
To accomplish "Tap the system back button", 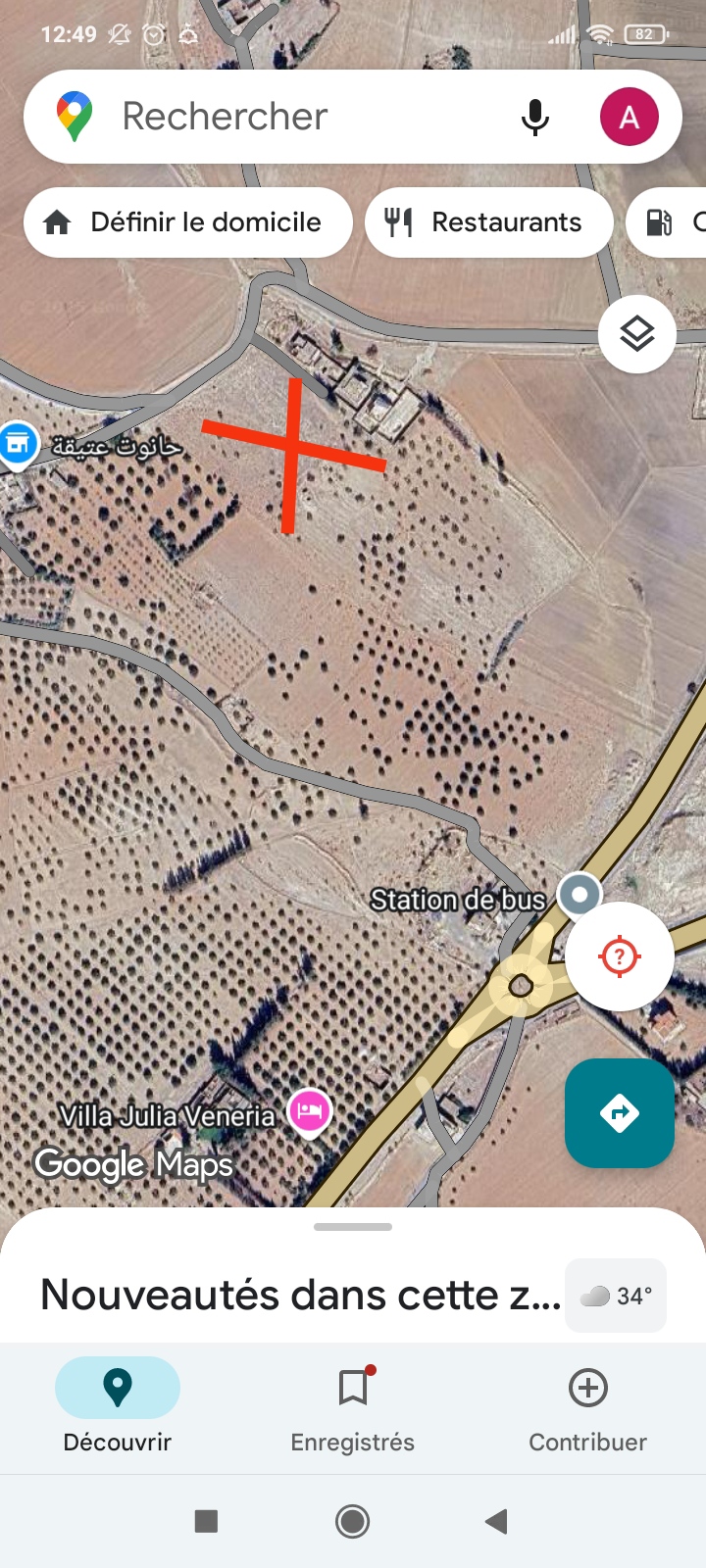I will pos(496,1521).
